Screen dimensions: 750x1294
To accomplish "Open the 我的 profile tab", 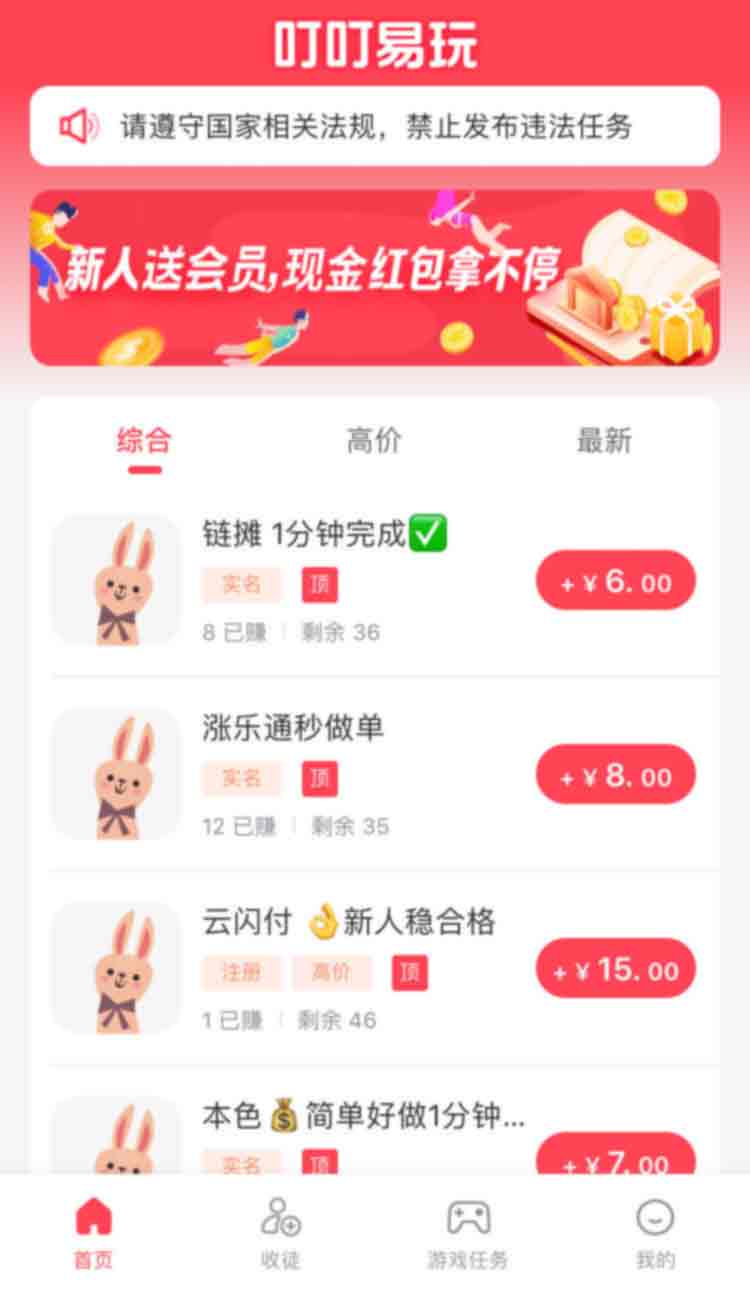I will [655, 1233].
